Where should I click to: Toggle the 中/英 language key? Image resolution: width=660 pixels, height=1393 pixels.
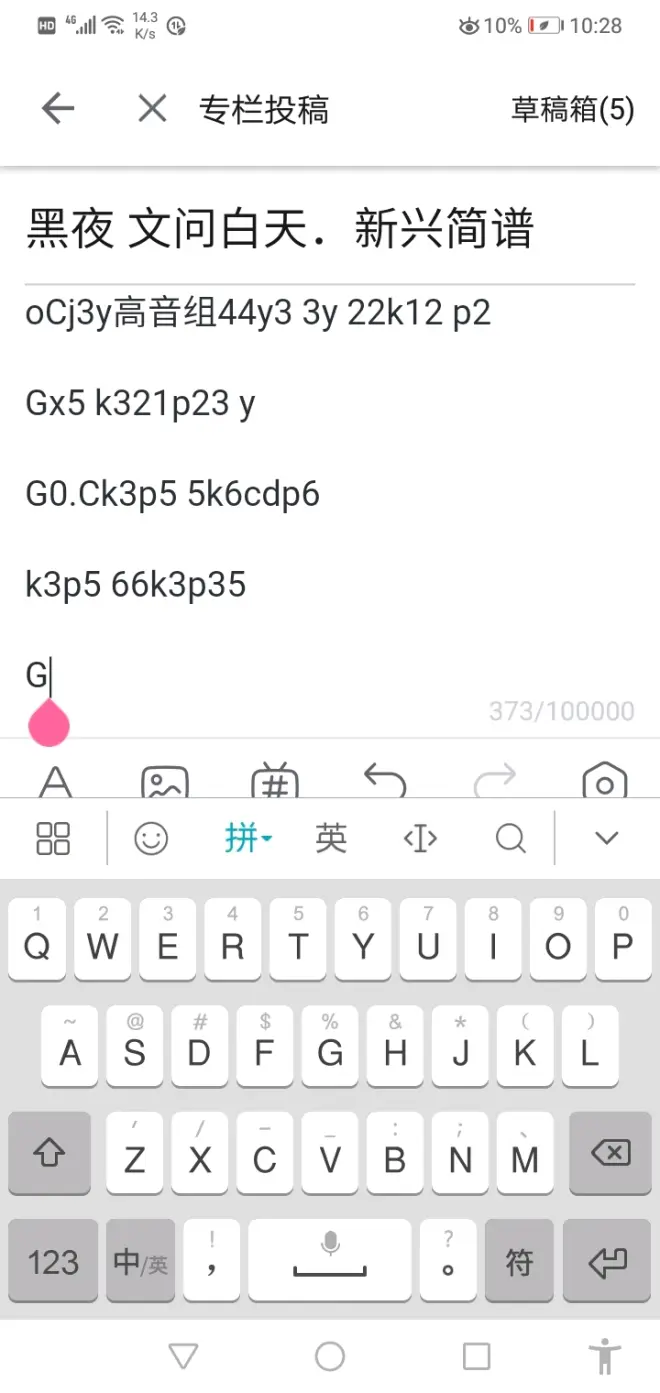[140, 1262]
